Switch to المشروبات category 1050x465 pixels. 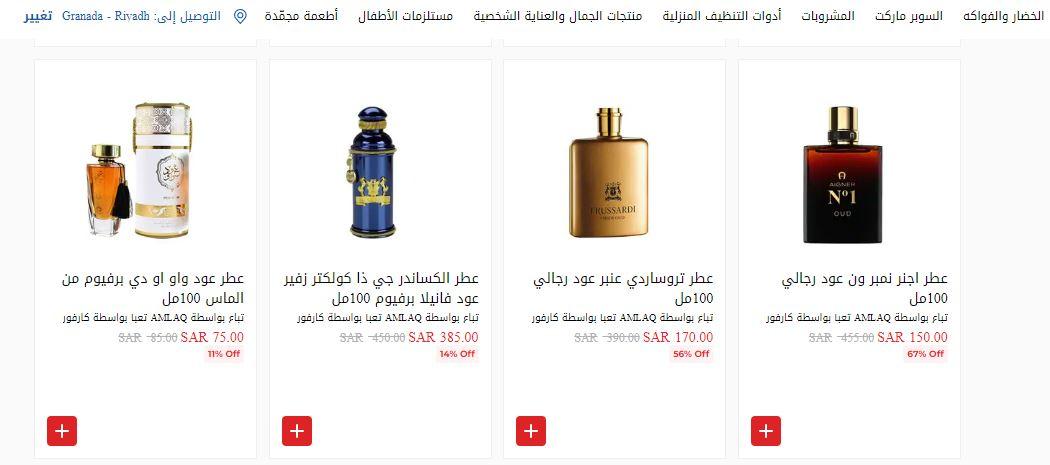[x=827, y=17]
